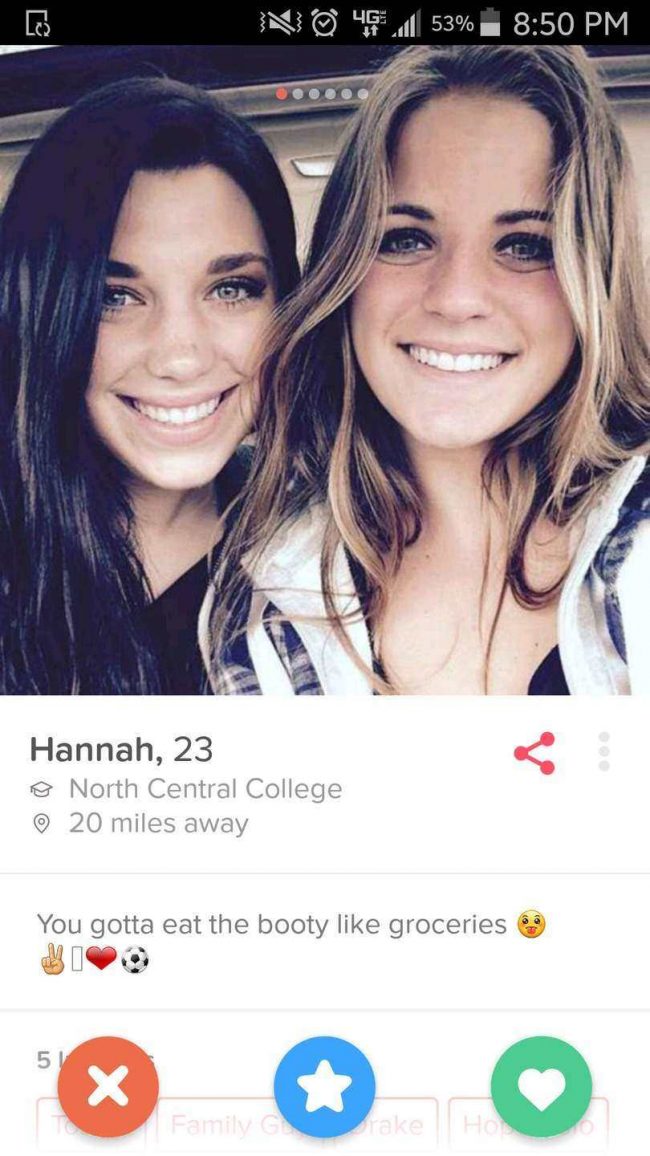The width and height of the screenshot is (650, 1156).
Task: Share Hannah's profile
Action: coord(534,753)
